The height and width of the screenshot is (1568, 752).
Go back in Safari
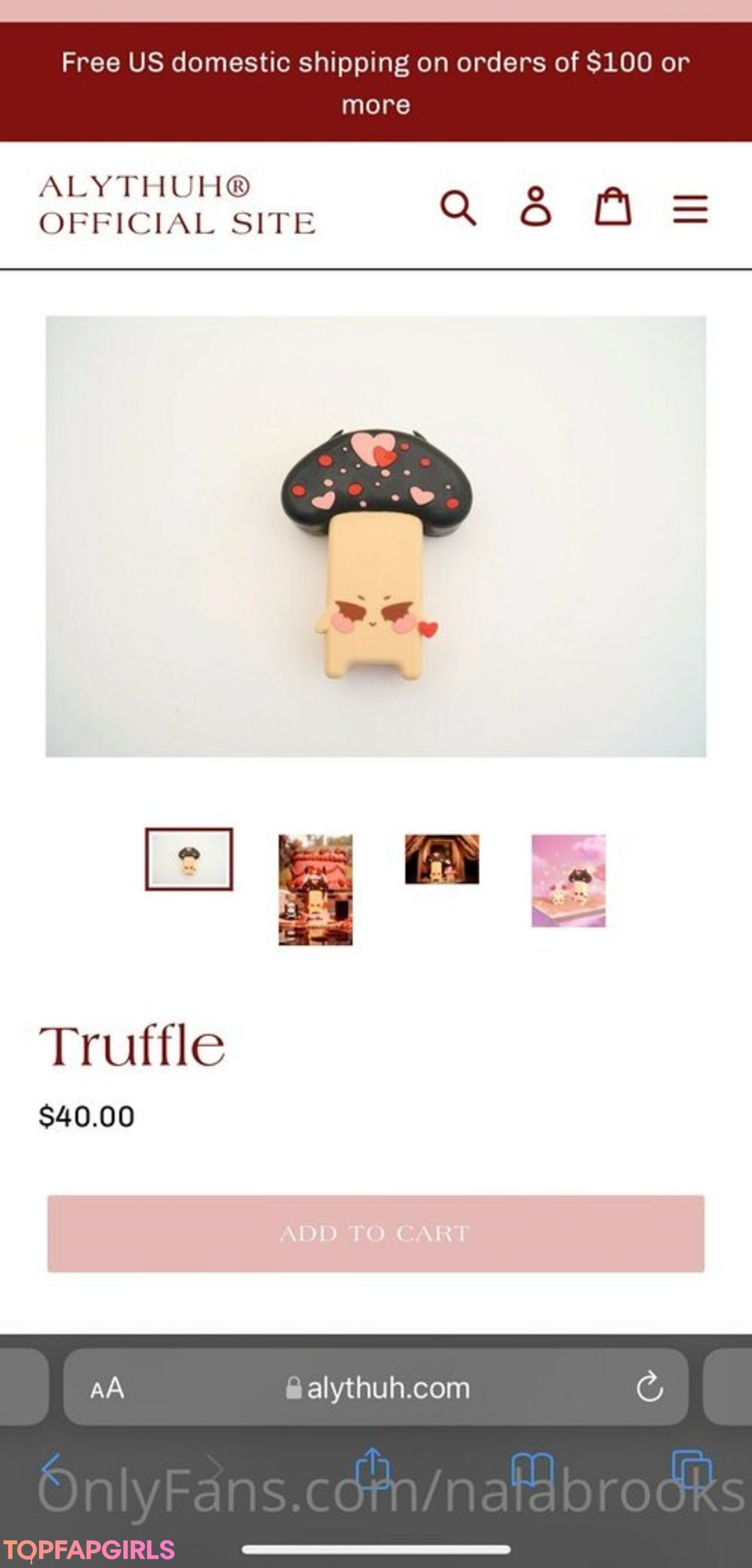coord(53,1469)
